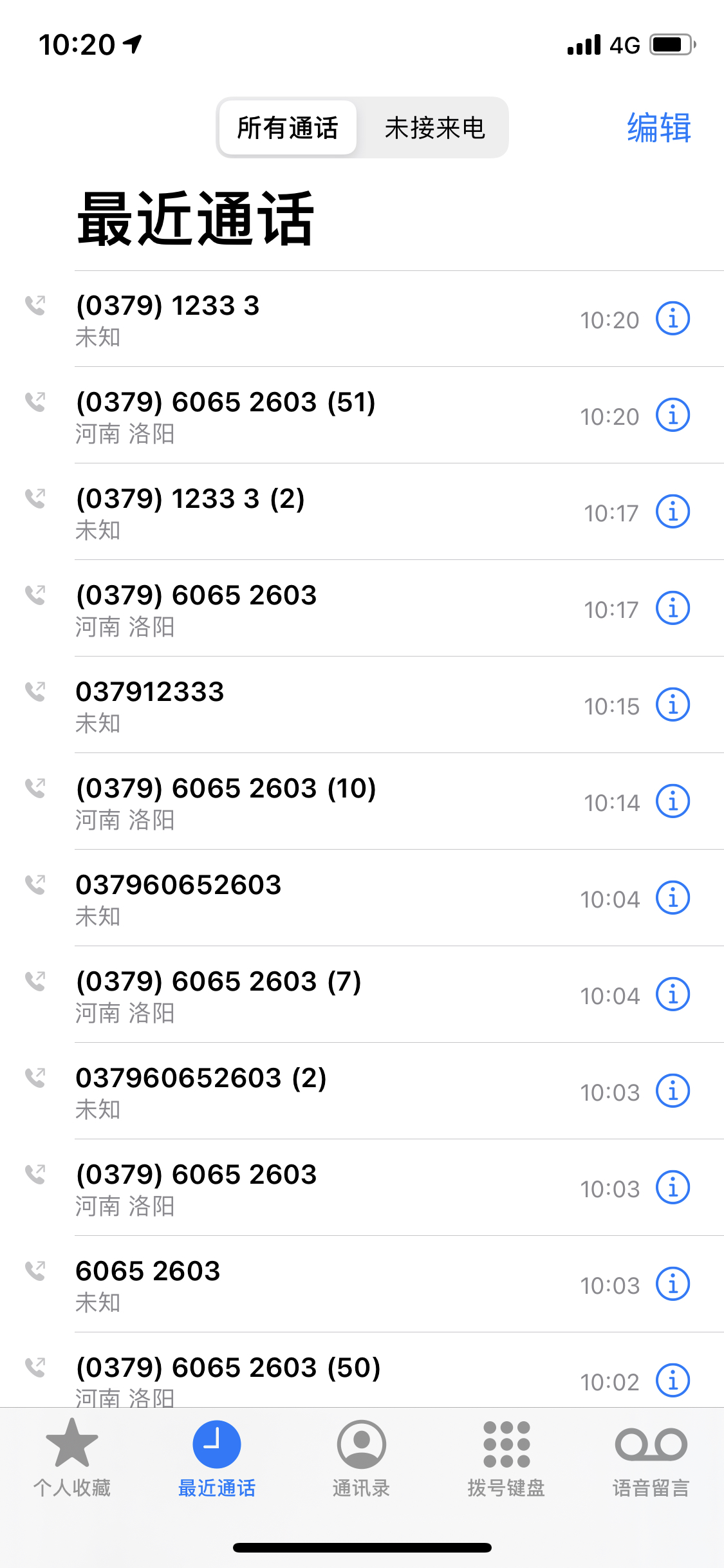Open info for (0379) 6065 2603 (51)

(x=673, y=415)
